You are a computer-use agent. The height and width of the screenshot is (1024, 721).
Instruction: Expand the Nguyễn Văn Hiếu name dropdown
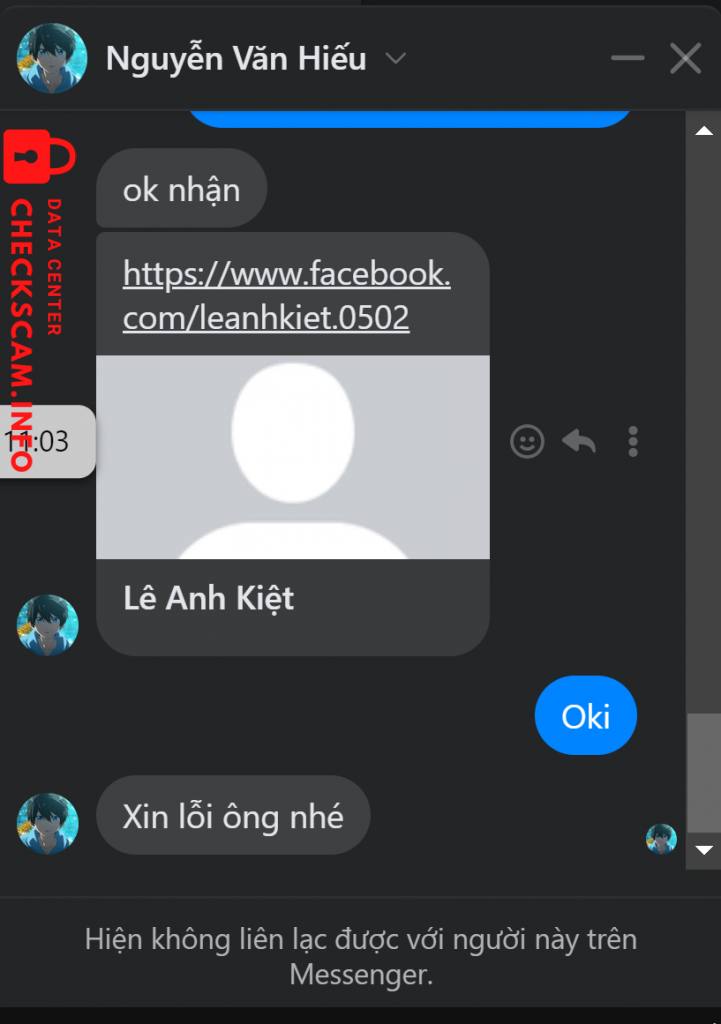coord(396,59)
